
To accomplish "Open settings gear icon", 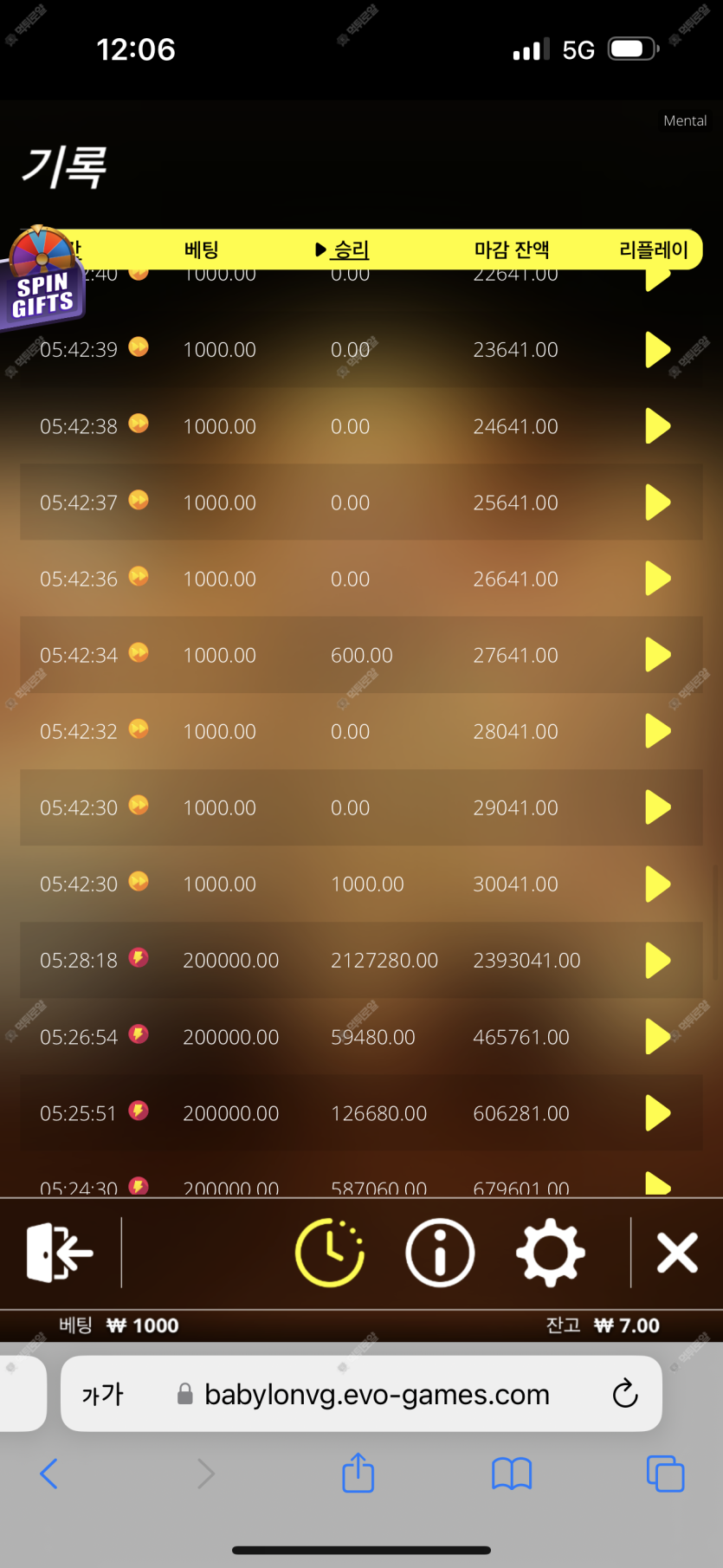I will coord(551,1253).
